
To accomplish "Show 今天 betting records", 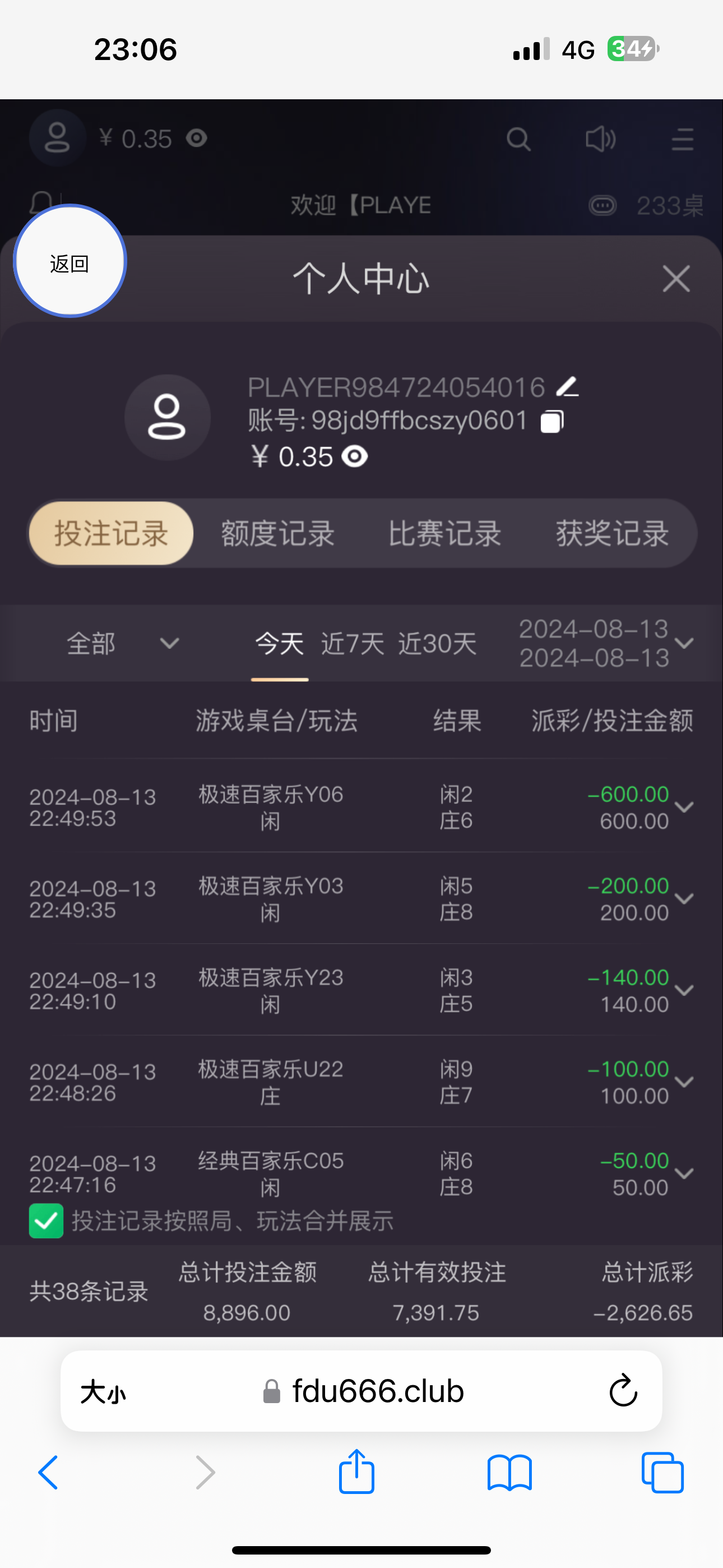I will (x=279, y=644).
